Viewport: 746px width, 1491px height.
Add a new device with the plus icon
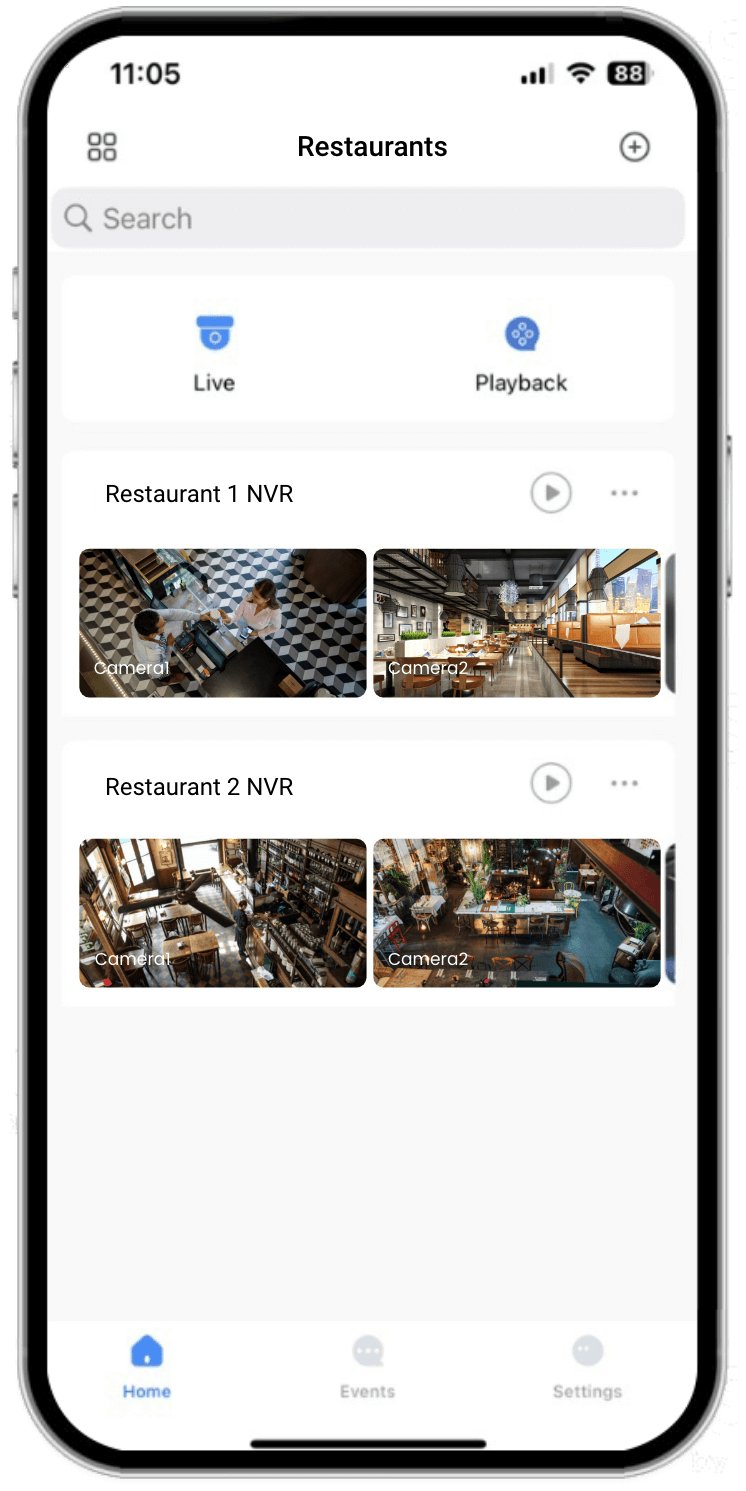pos(634,147)
